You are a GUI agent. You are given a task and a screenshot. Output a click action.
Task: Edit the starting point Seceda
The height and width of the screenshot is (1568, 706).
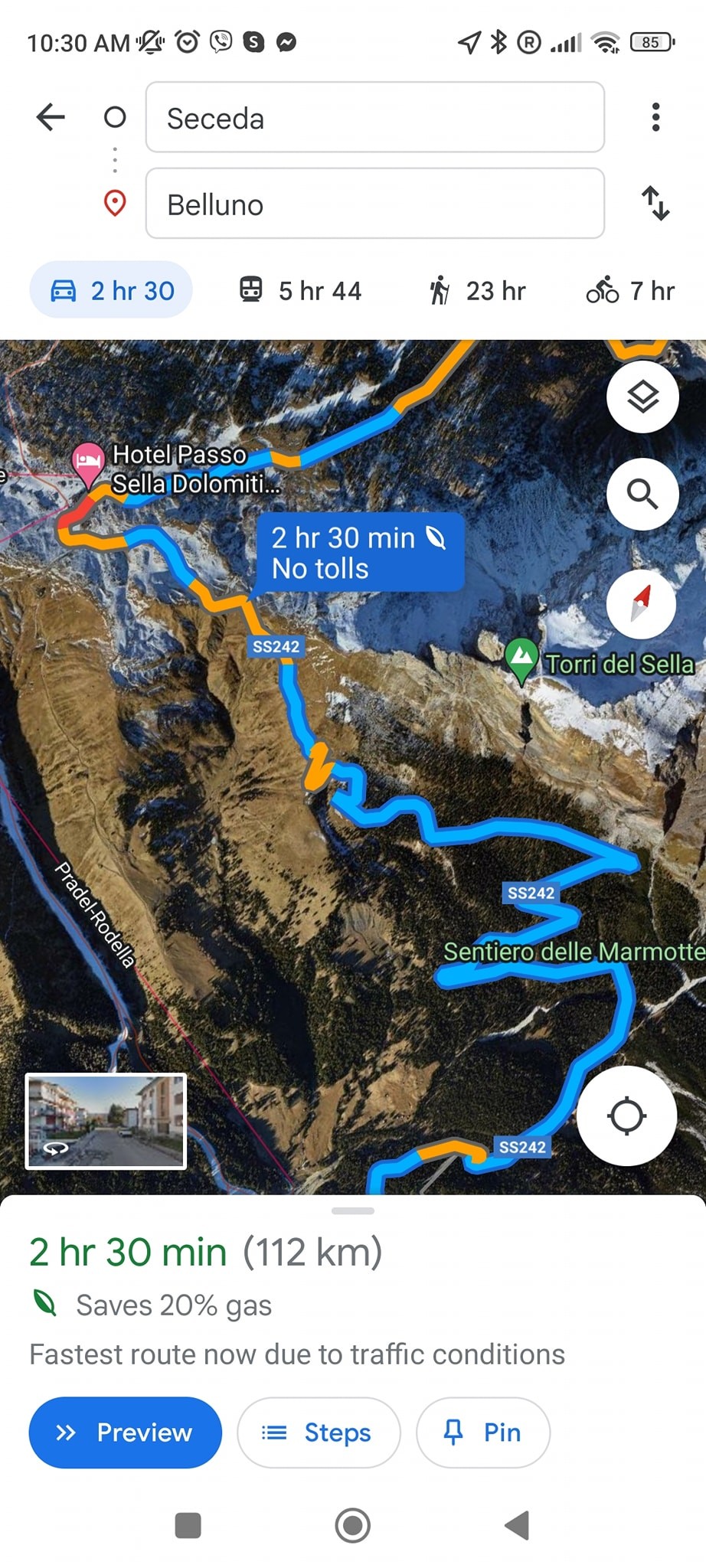point(374,118)
